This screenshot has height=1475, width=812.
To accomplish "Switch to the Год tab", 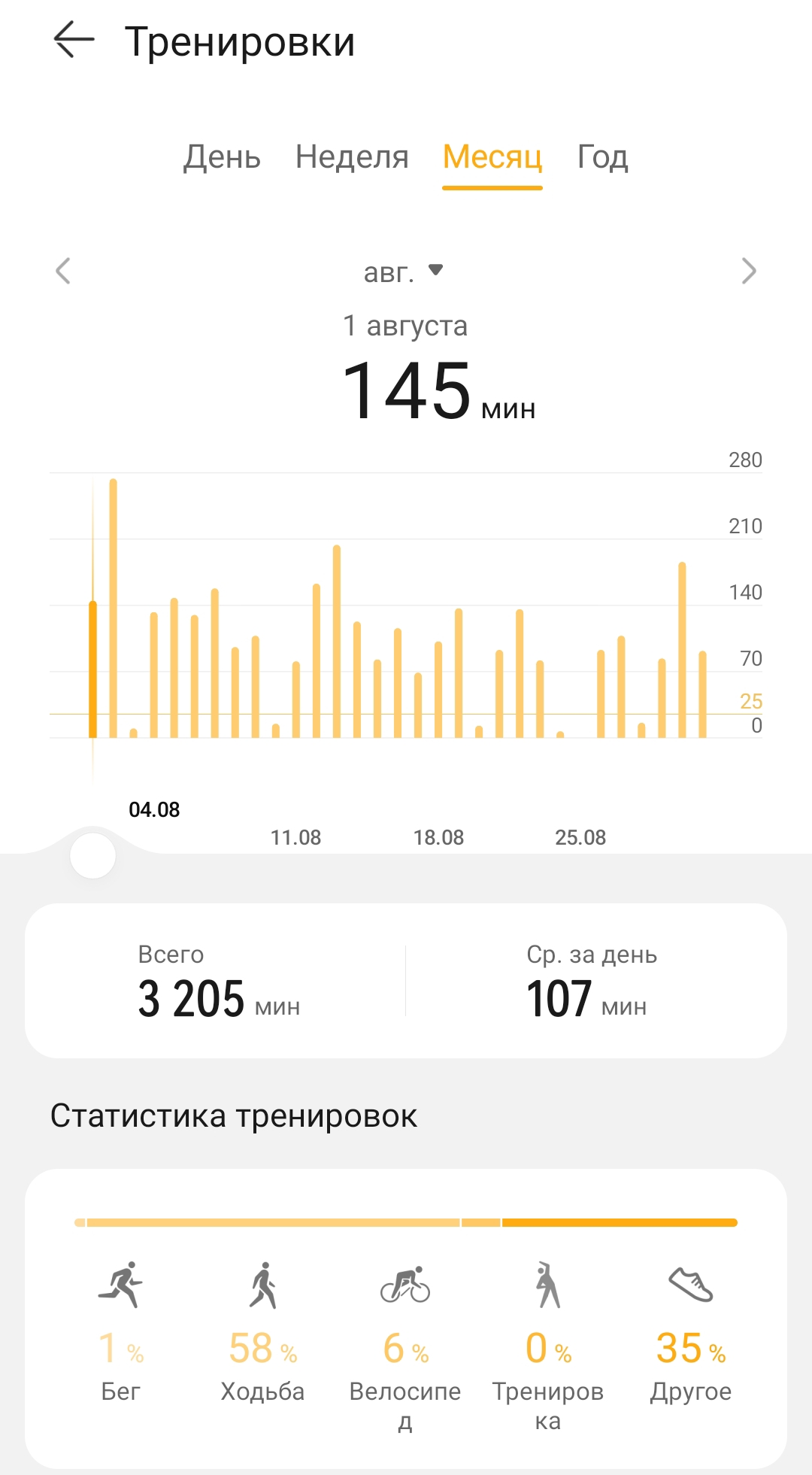I will pyautogui.click(x=602, y=157).
